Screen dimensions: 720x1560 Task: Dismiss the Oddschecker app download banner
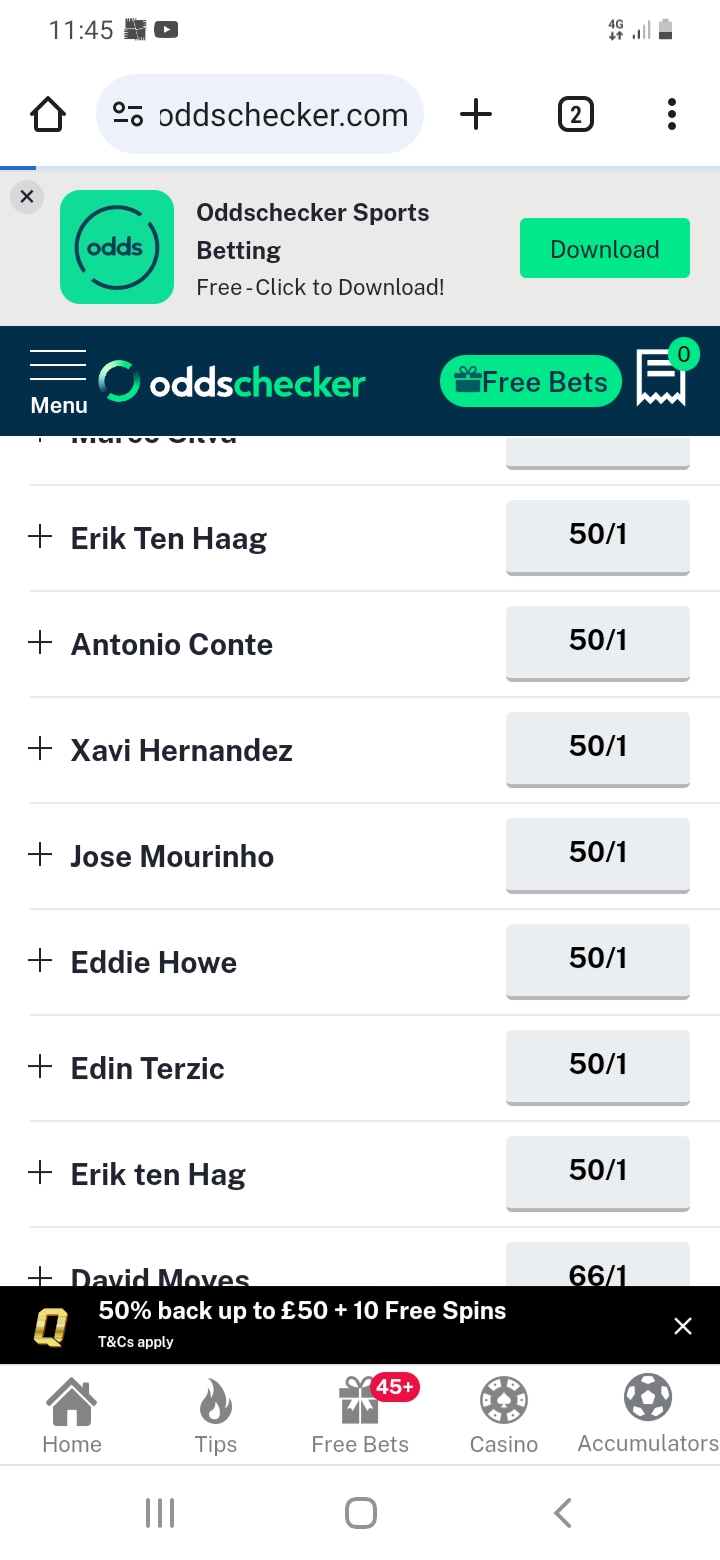(27, 197)
